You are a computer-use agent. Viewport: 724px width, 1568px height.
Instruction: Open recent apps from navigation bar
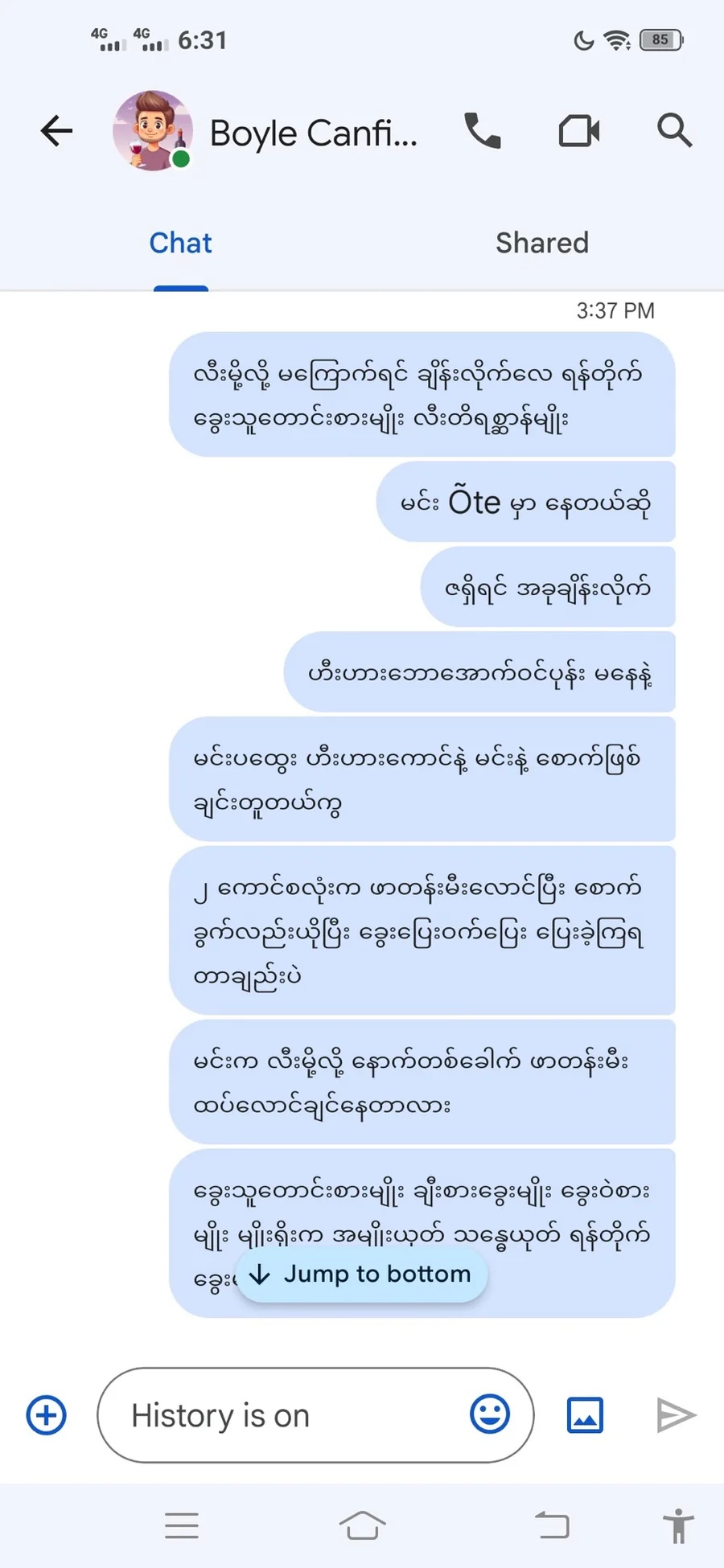(x=182, y=1525)
